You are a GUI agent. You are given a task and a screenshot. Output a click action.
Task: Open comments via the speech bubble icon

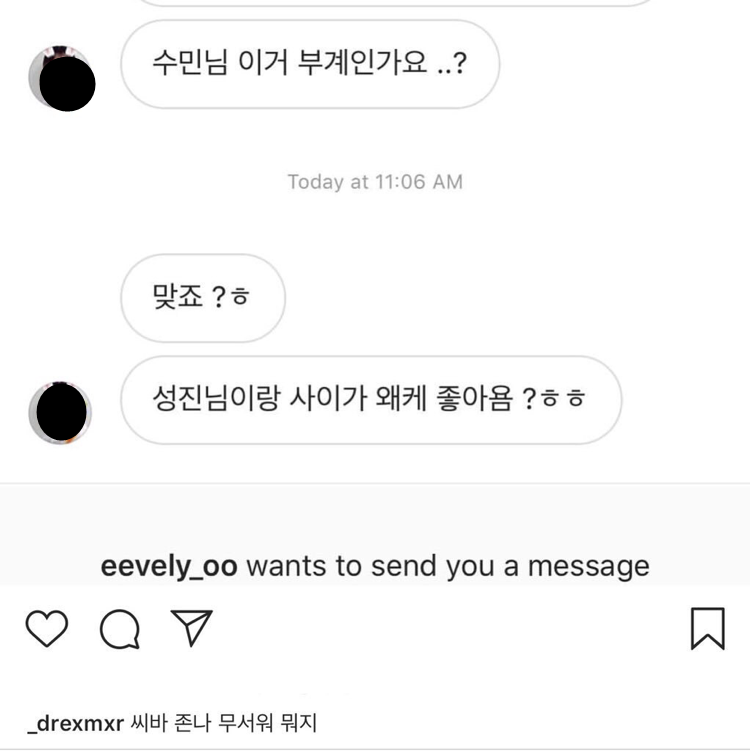point(119,629)
